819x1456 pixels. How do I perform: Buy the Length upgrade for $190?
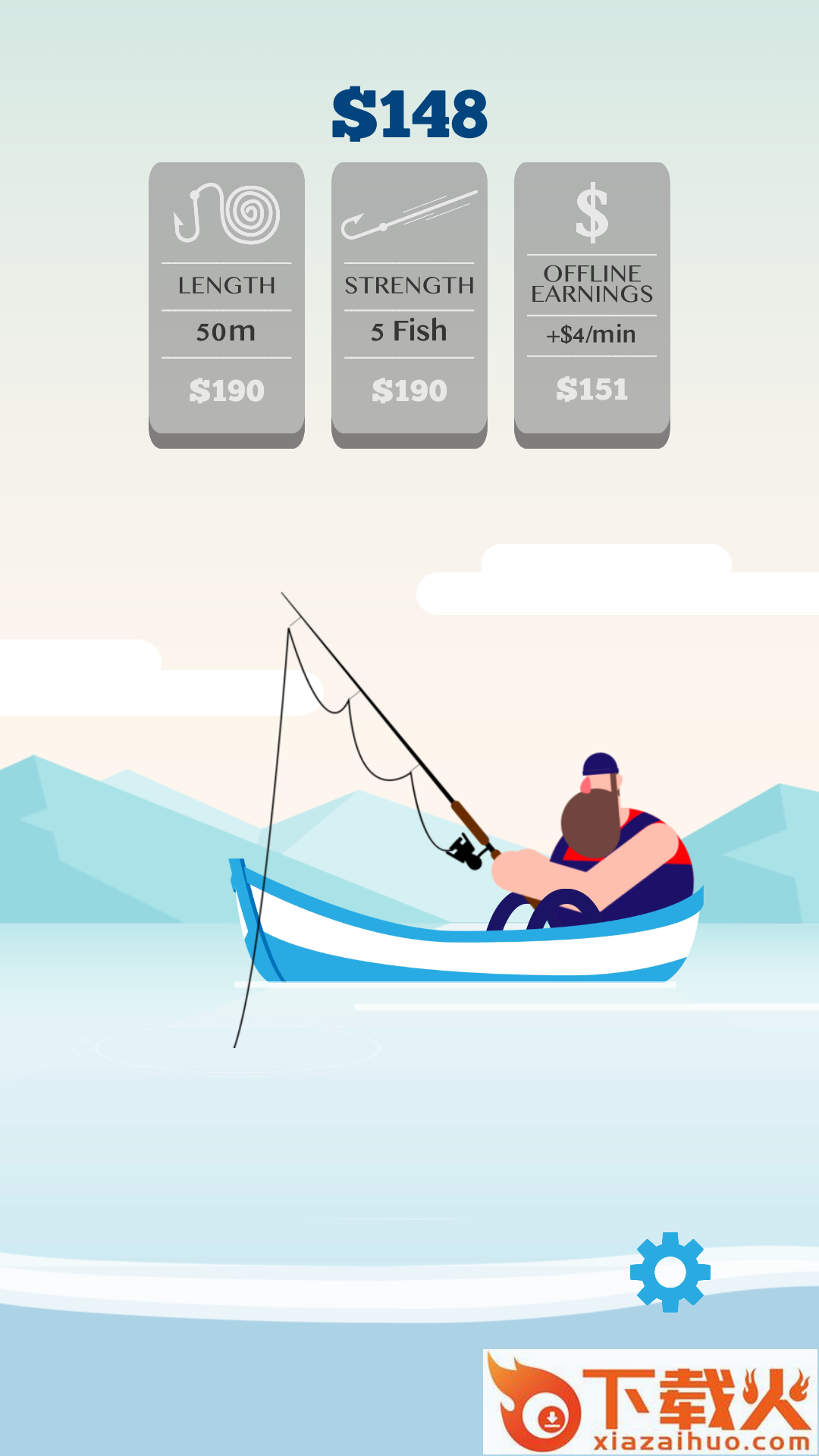(226, 305)
